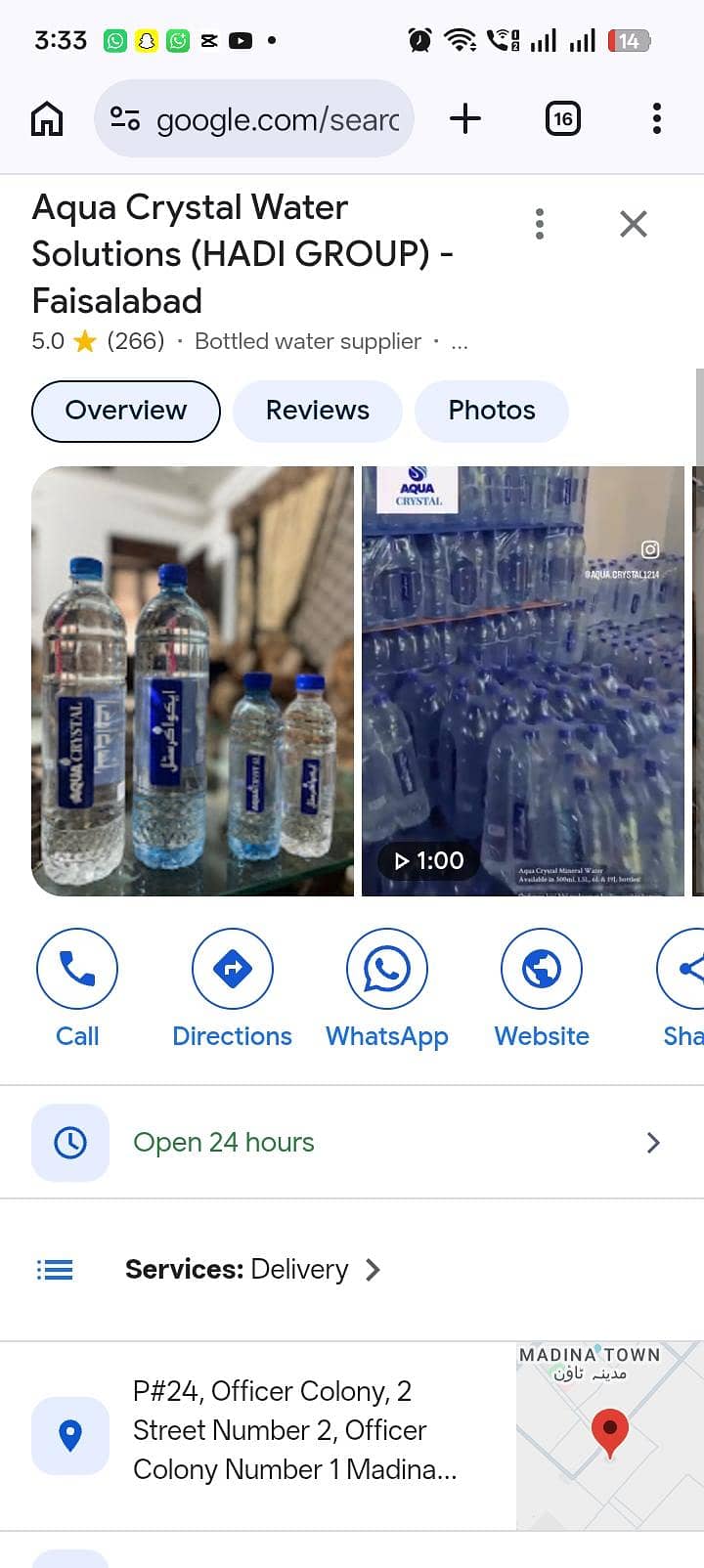The width and height of the screenshot is (704, 1568).
Task: Open the Chrome overflow menu
Action: (x=657, y=119)
